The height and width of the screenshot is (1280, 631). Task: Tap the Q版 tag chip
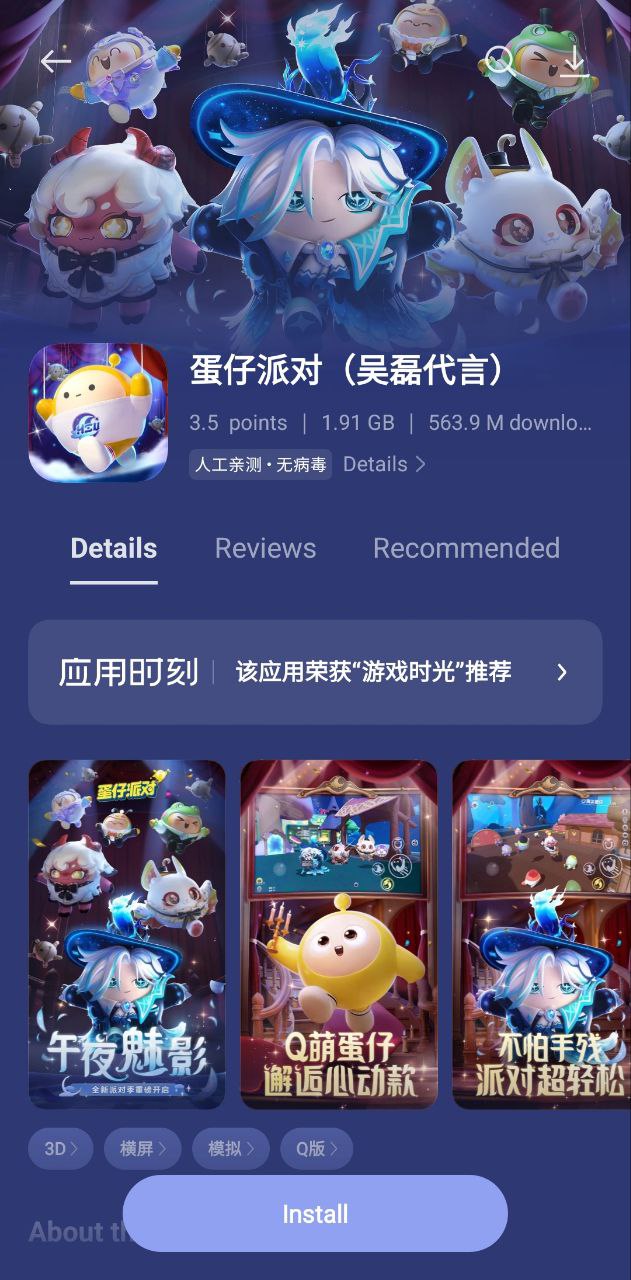click(x=316, y=1149)
